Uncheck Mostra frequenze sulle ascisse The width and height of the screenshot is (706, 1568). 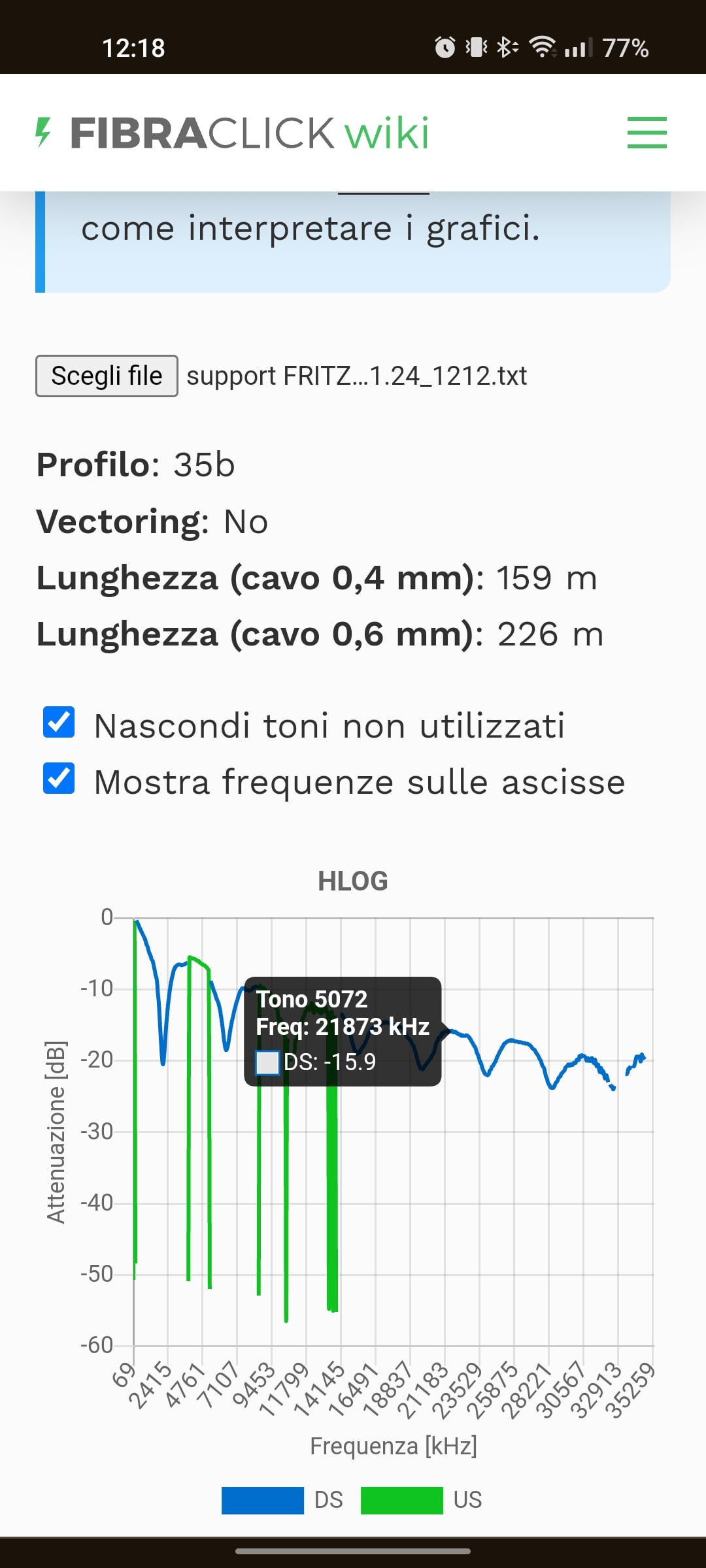pyautogui.click(x=59, y=778)
